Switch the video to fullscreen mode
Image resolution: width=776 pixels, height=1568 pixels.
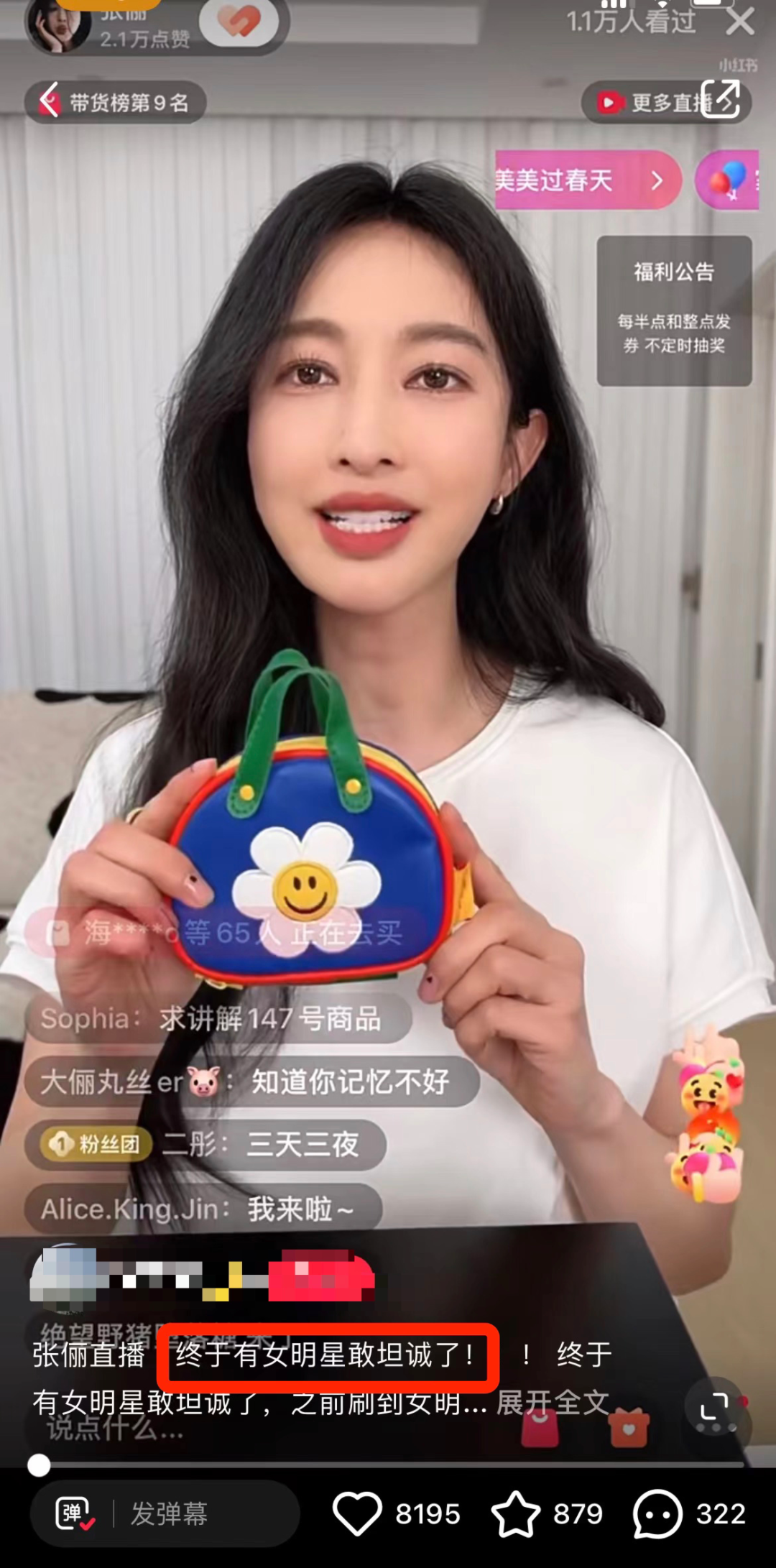[x=713, y=1406]
